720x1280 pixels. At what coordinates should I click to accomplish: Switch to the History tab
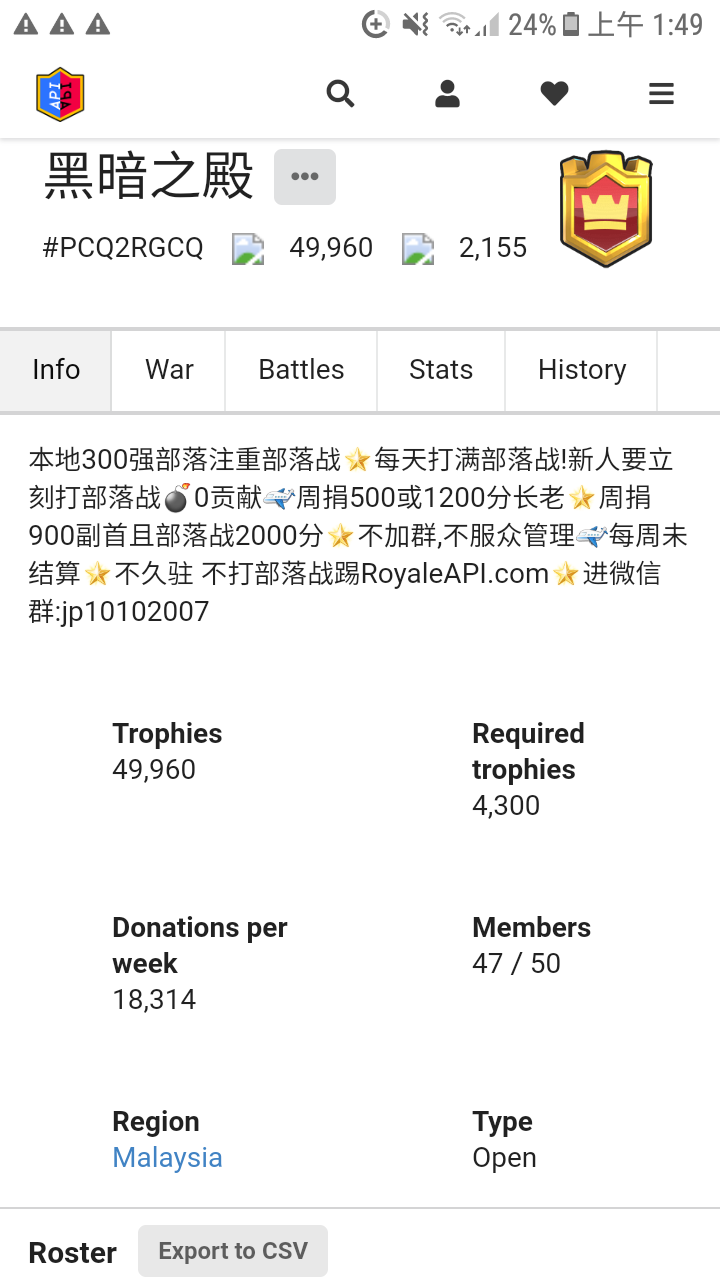pos(582,370)
